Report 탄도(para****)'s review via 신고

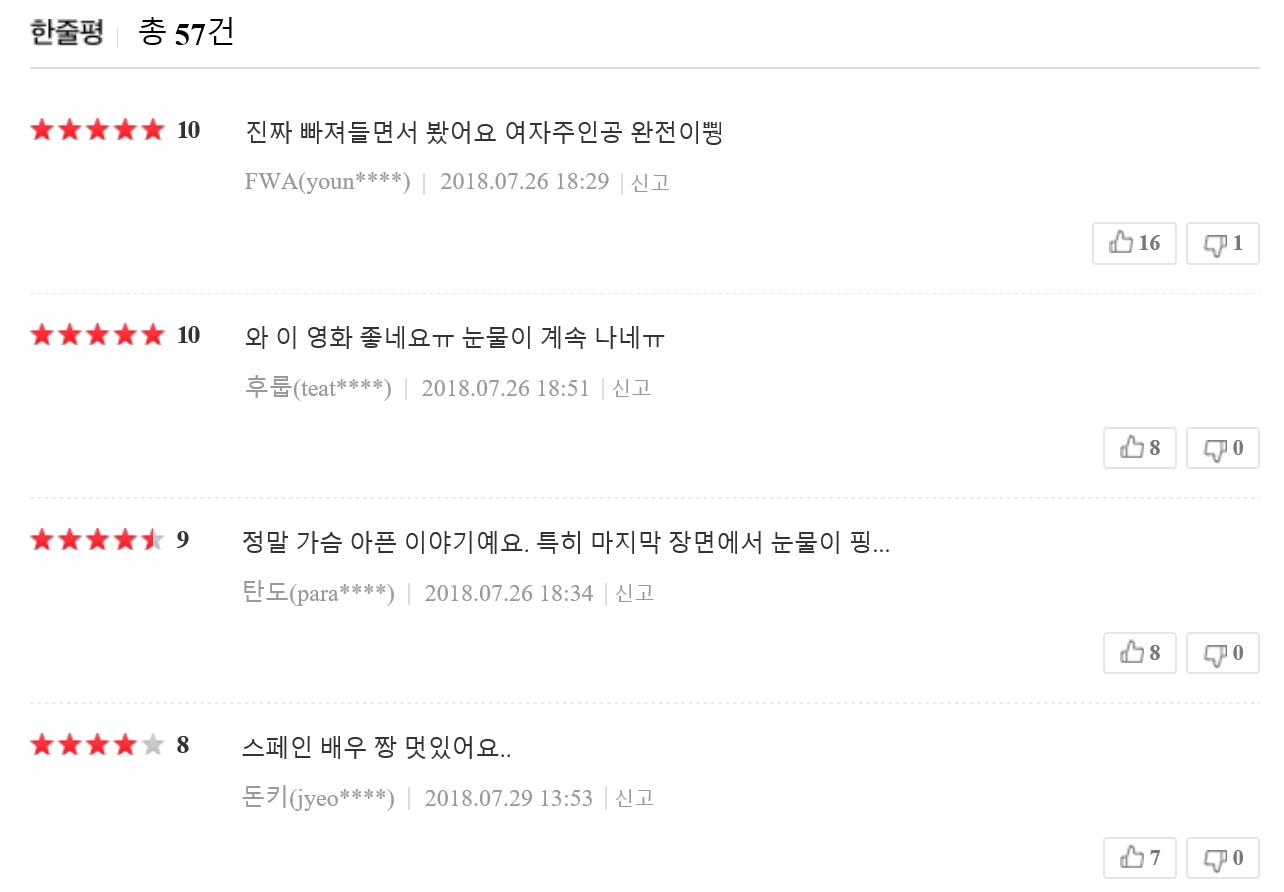pyautogui.click(x=635, y=593)
